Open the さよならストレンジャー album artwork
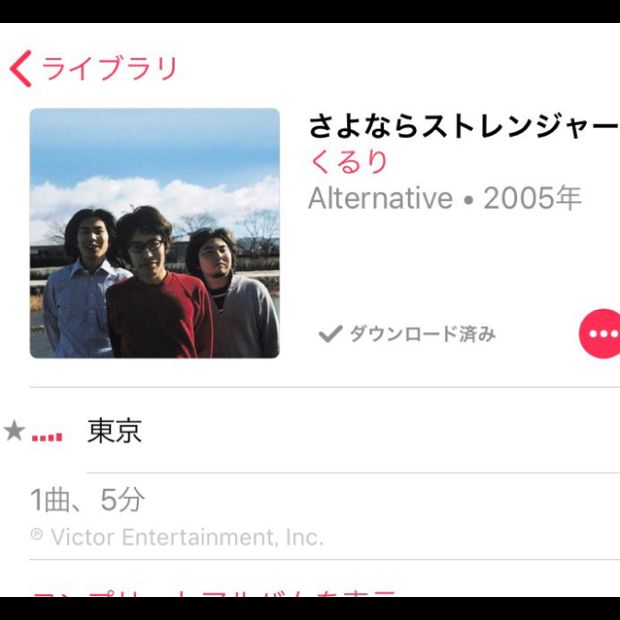Viewport: 620px width, 620px height. (155, 233)
